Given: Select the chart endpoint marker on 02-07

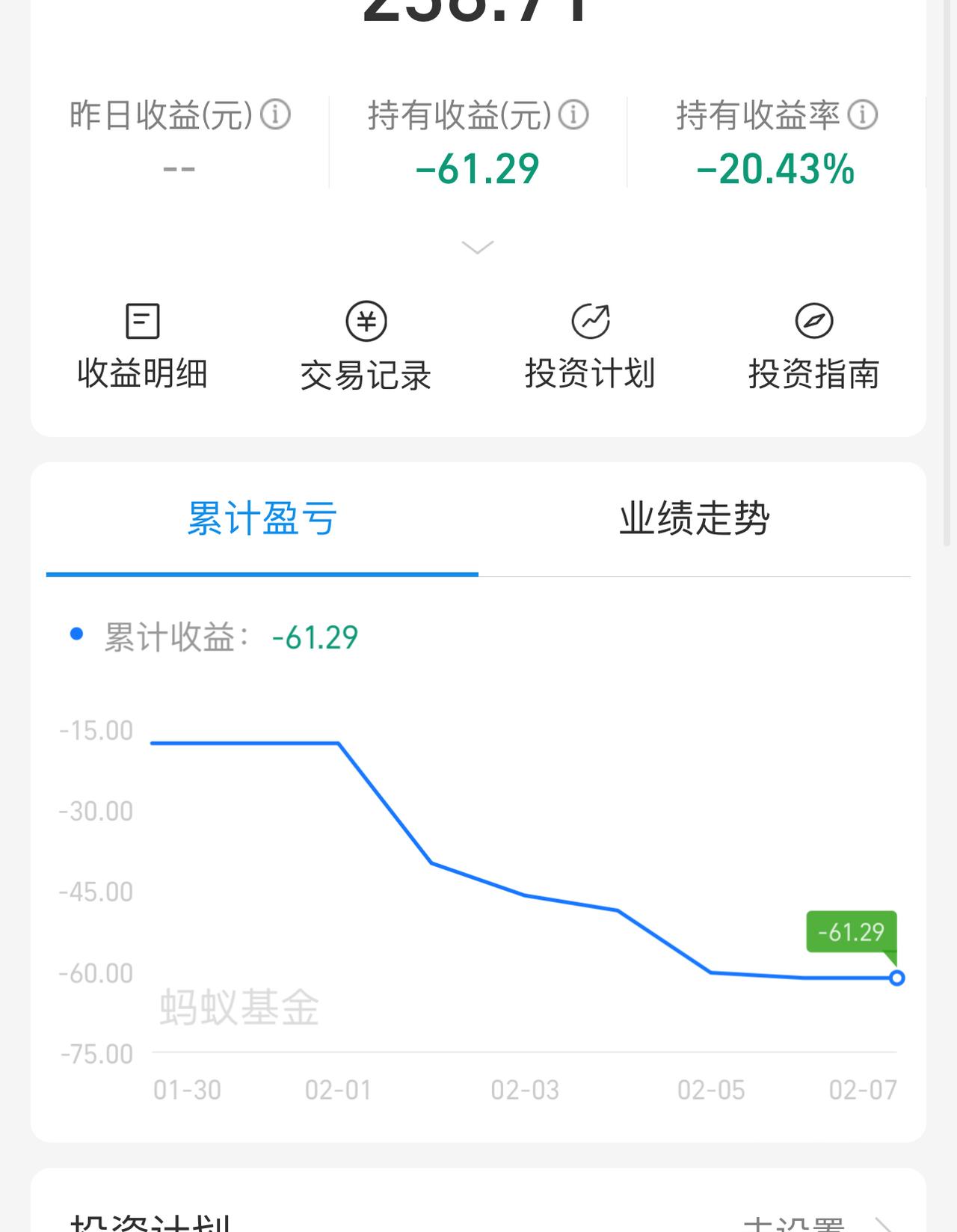Looking at the screenshot, I should [x=896, y=976].
